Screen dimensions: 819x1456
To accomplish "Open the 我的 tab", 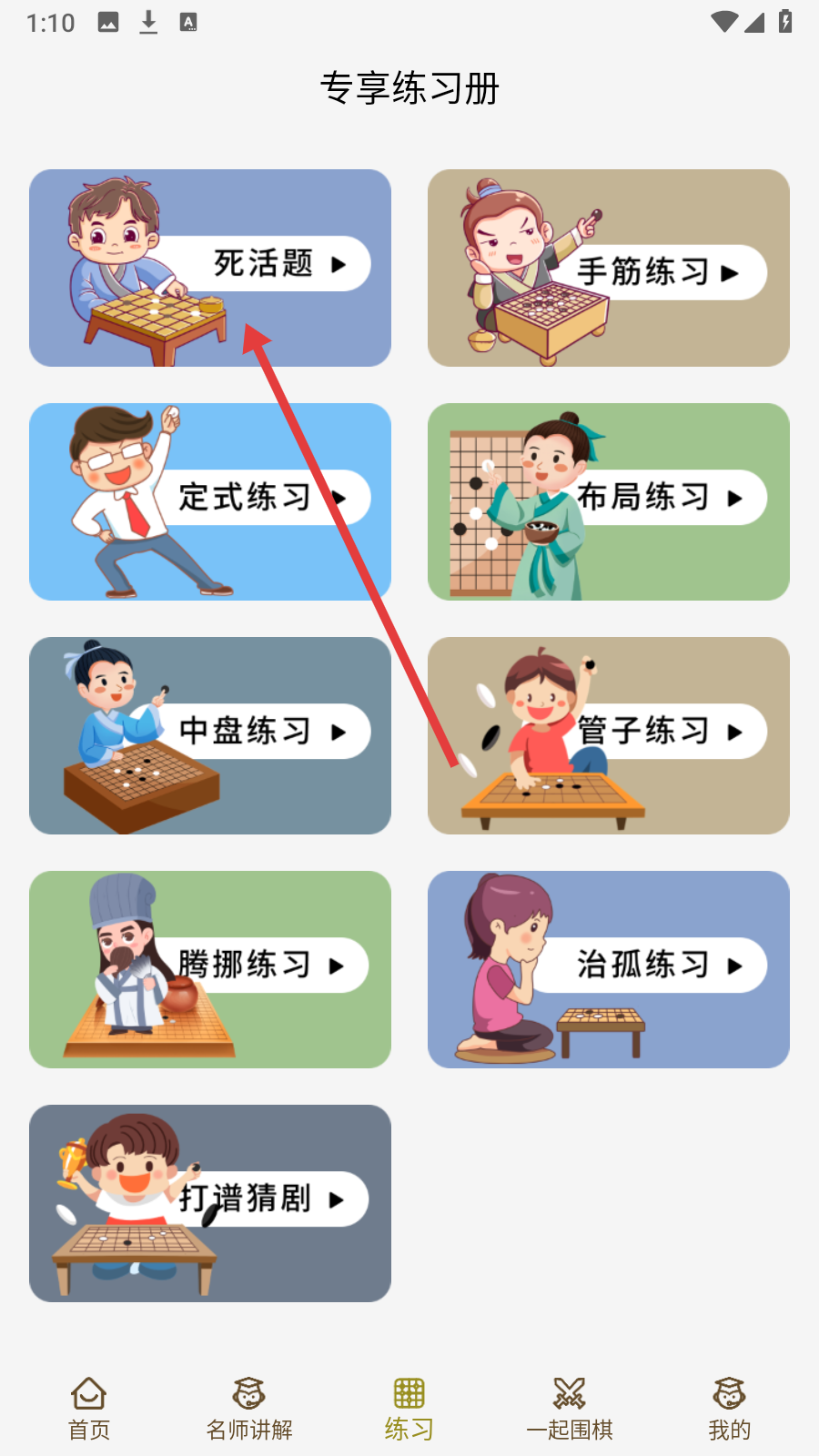I will pyautogui.click(x=730, y=1409).
